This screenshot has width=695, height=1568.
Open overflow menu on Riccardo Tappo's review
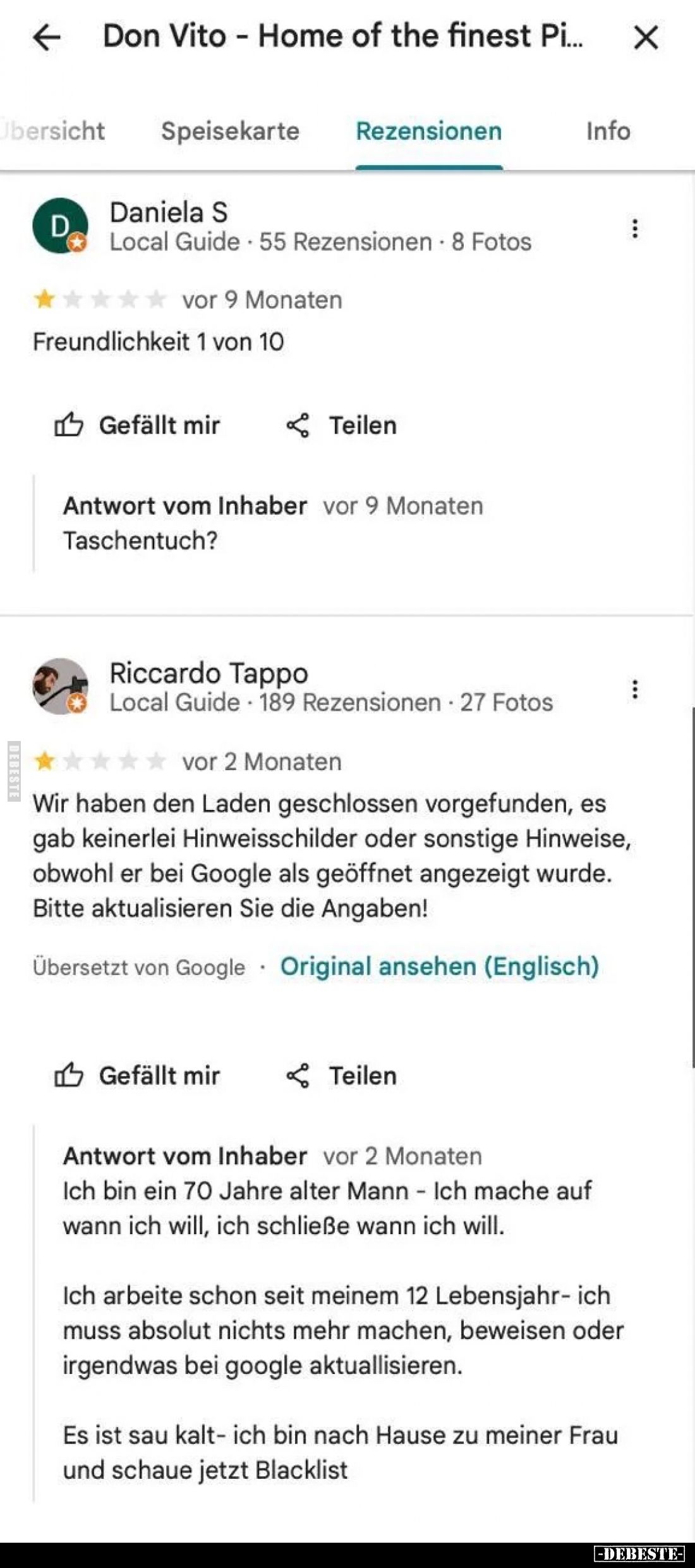point(634,689)
